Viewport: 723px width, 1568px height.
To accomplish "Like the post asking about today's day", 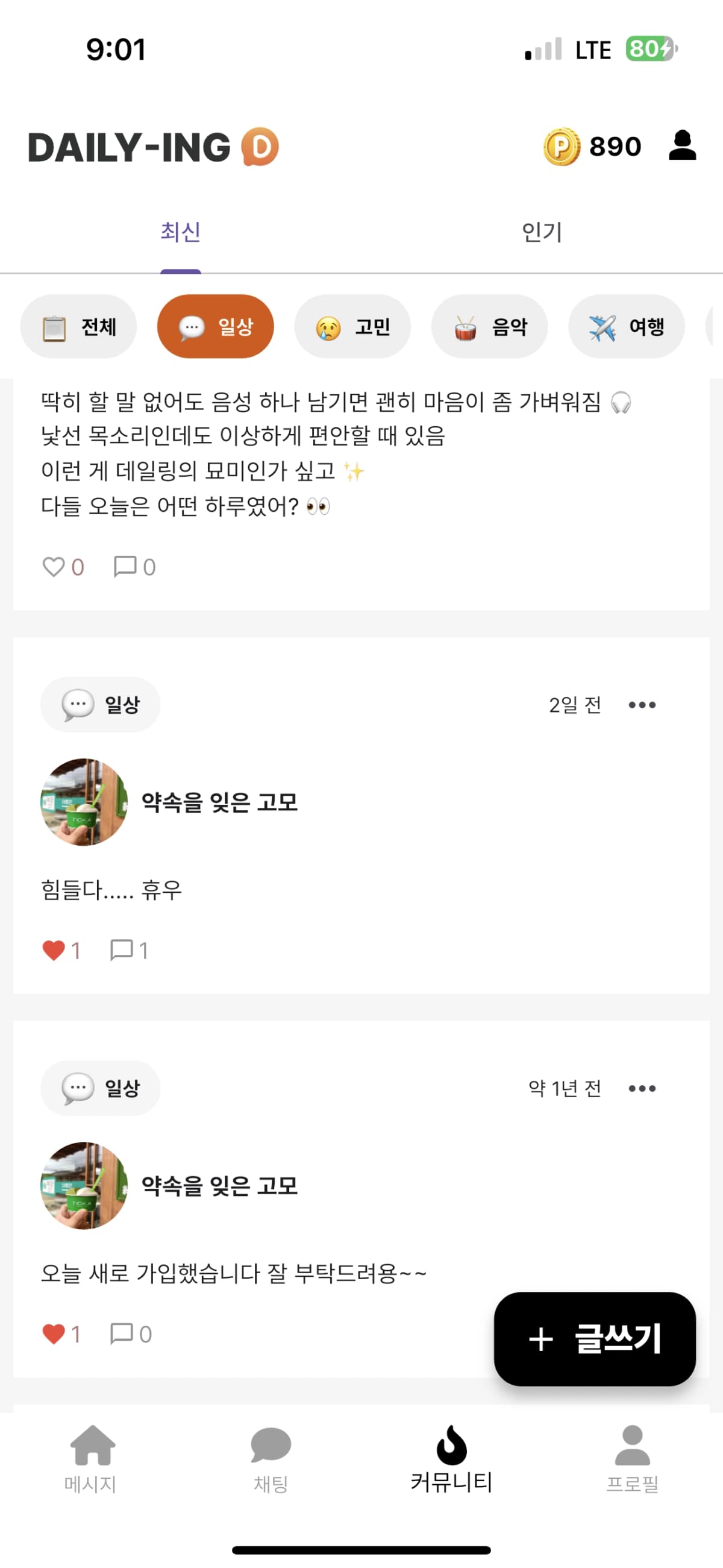I will pos(54,566).
